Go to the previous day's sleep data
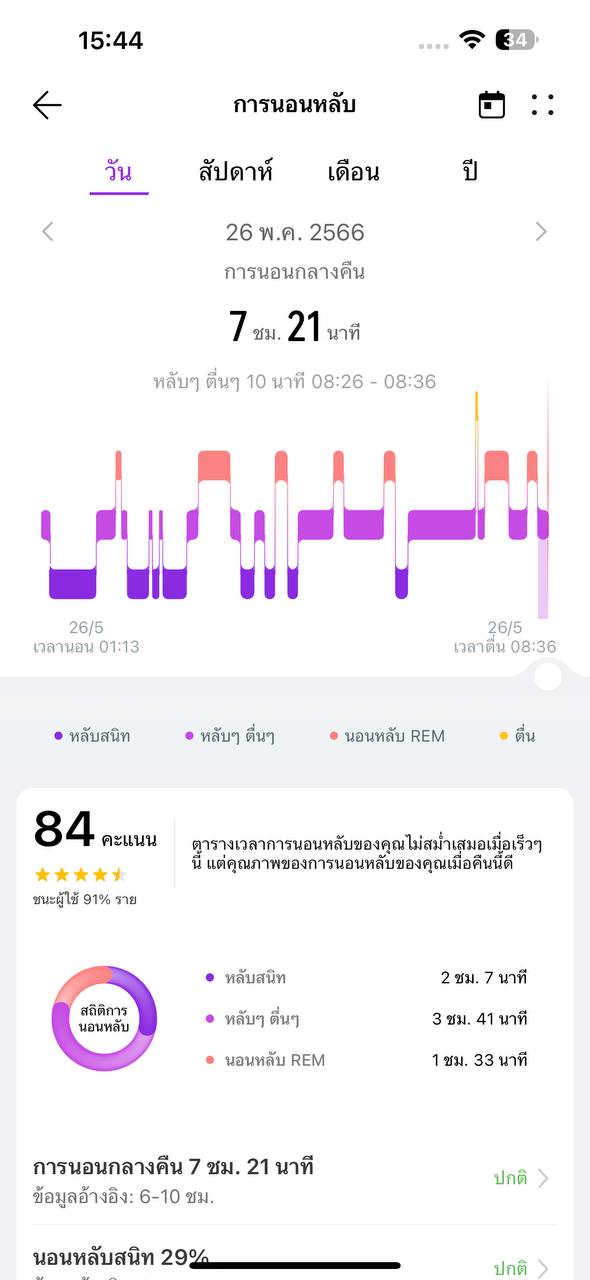 click(x=47, y=232)
